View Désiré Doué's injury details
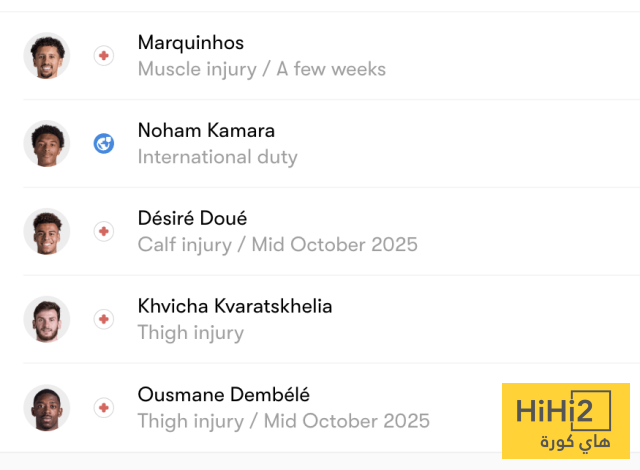Viewport: 640px width, 470px height. click(x=277, y=245)
